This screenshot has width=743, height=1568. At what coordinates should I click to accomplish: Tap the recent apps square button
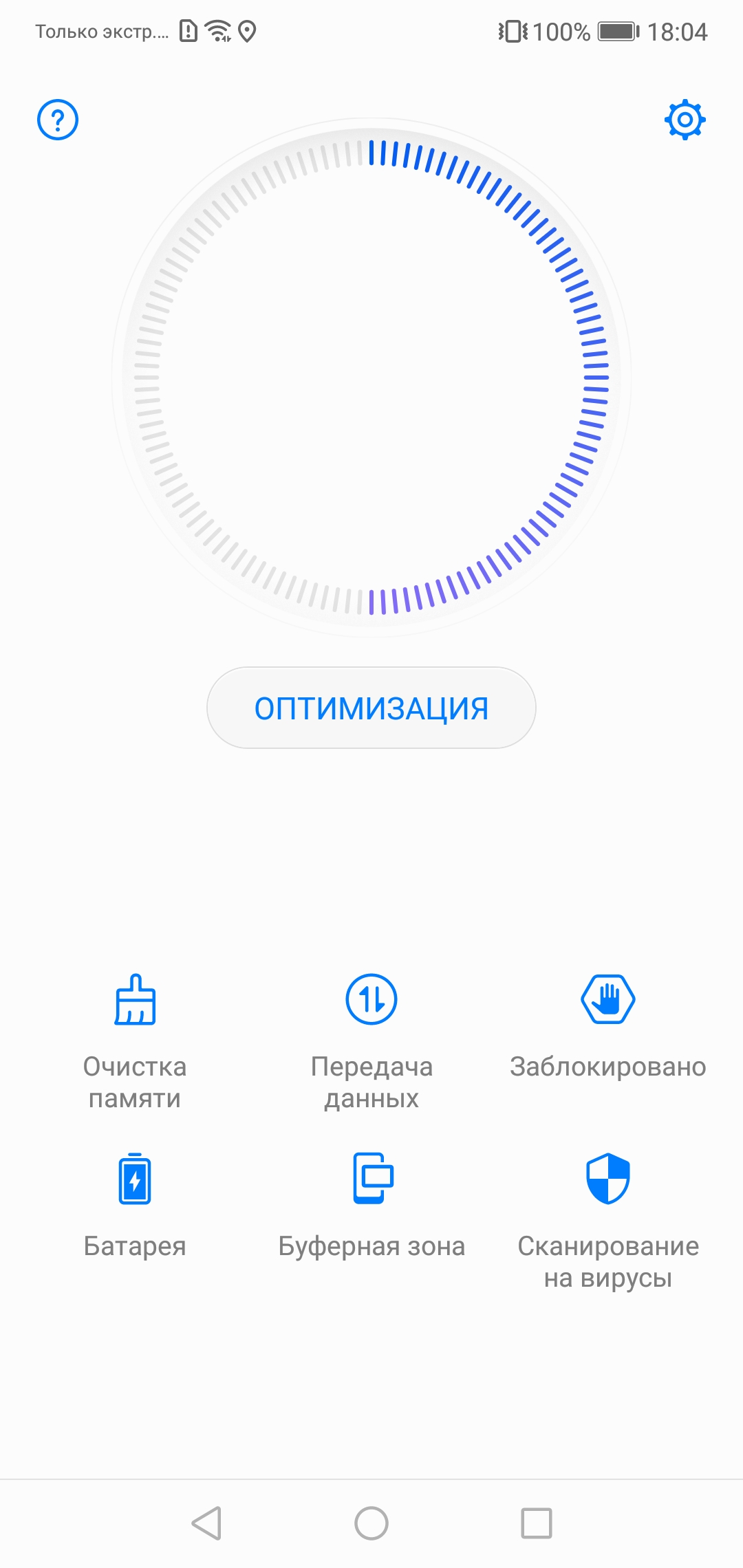(x=537, y=1523)
